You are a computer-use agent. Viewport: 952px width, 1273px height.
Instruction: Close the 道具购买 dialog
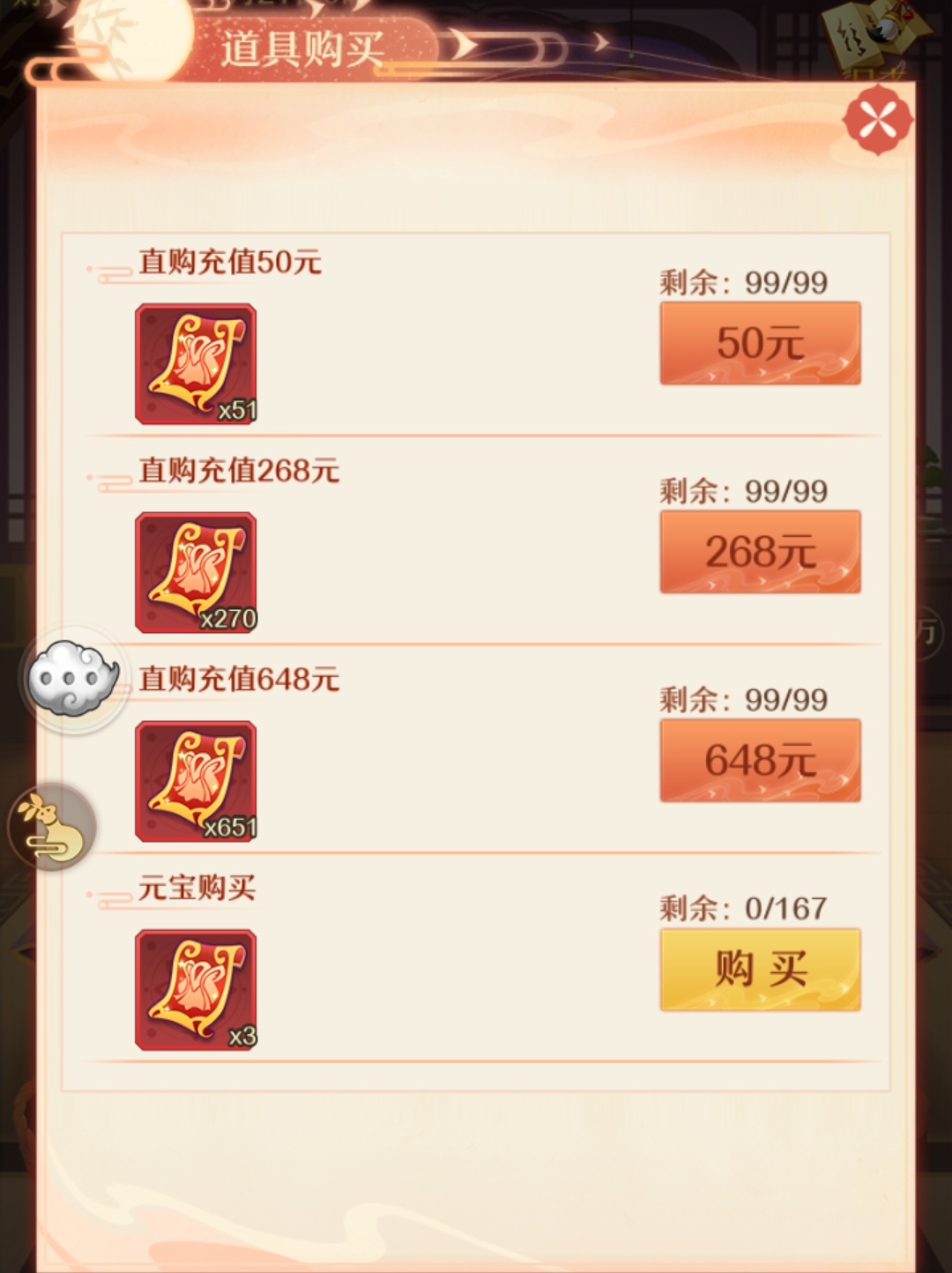click(x=876, y=122)
